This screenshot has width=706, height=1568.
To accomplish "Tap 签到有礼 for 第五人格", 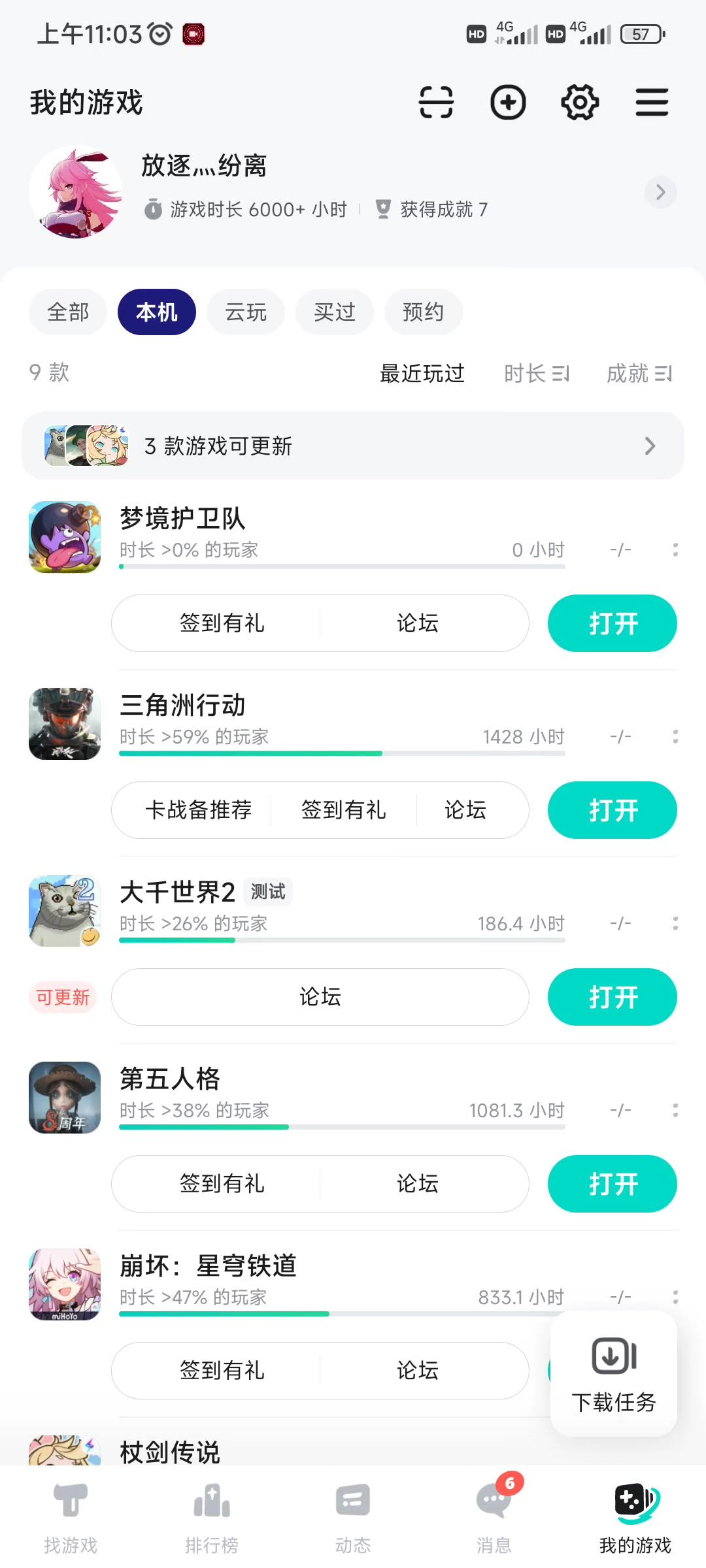I will click(222, 1184).
